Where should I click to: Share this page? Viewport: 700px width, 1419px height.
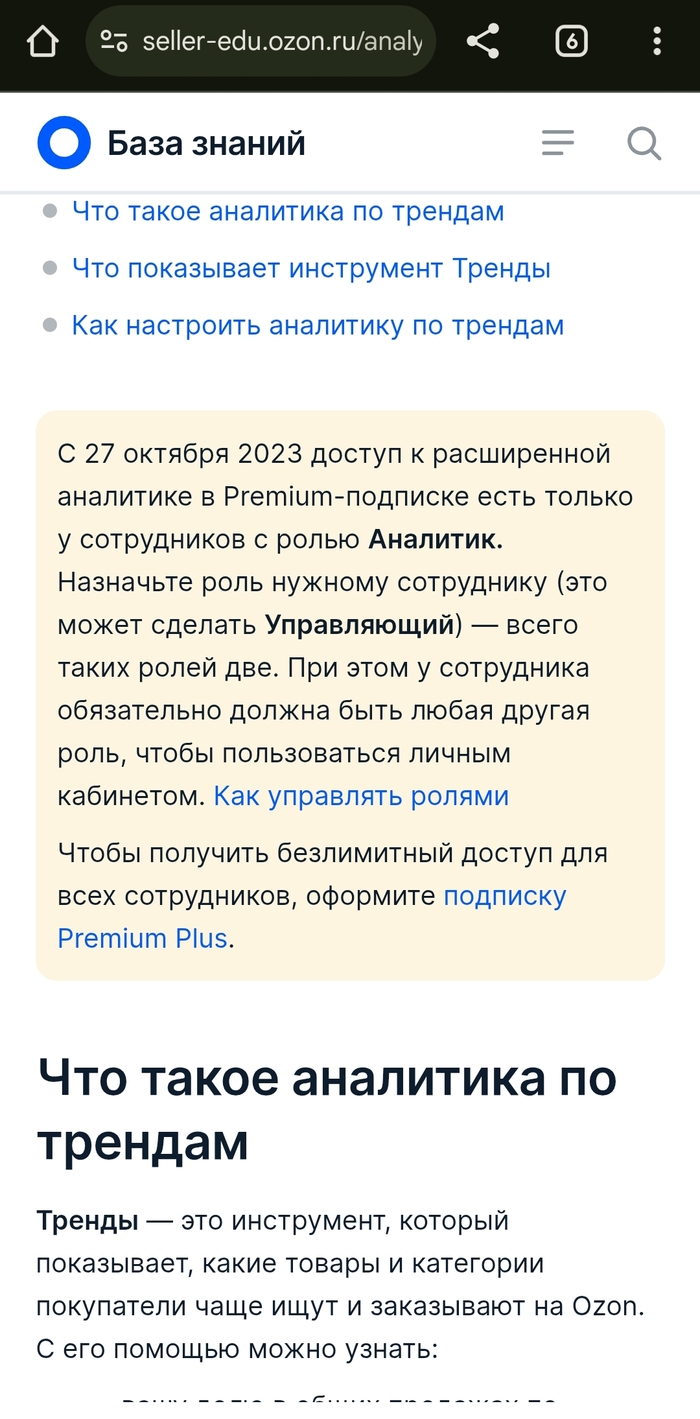click(x=483, y=42)
